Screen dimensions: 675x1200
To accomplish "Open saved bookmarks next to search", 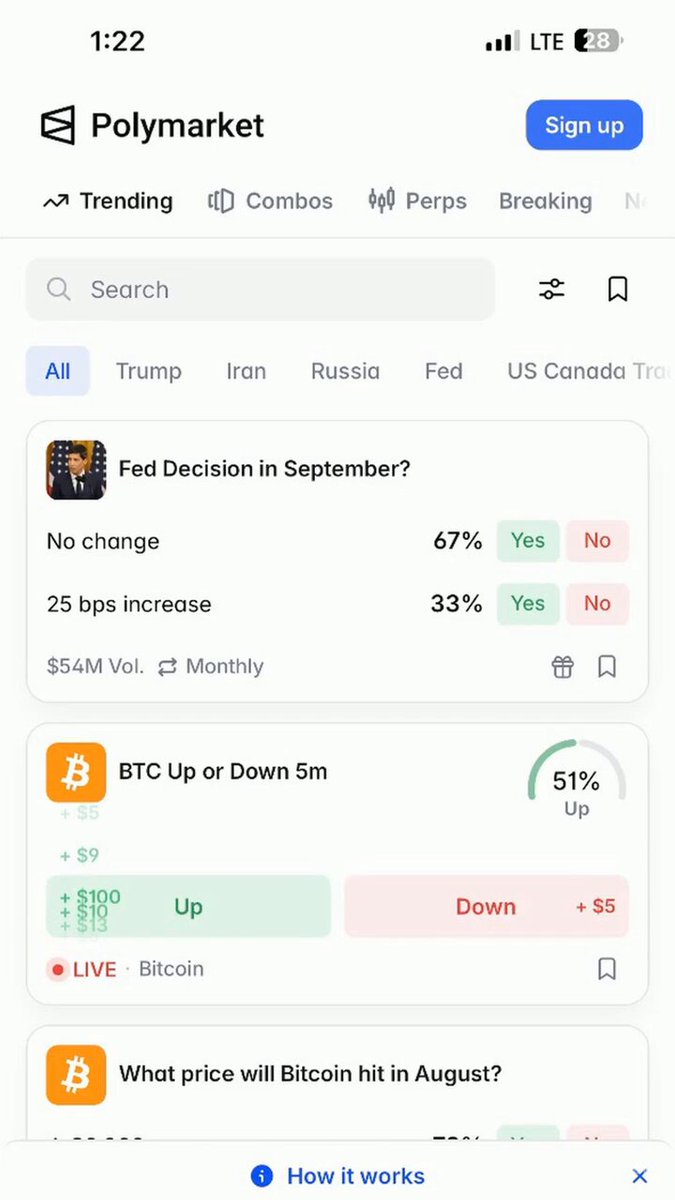I will click(x=618, y=289).
